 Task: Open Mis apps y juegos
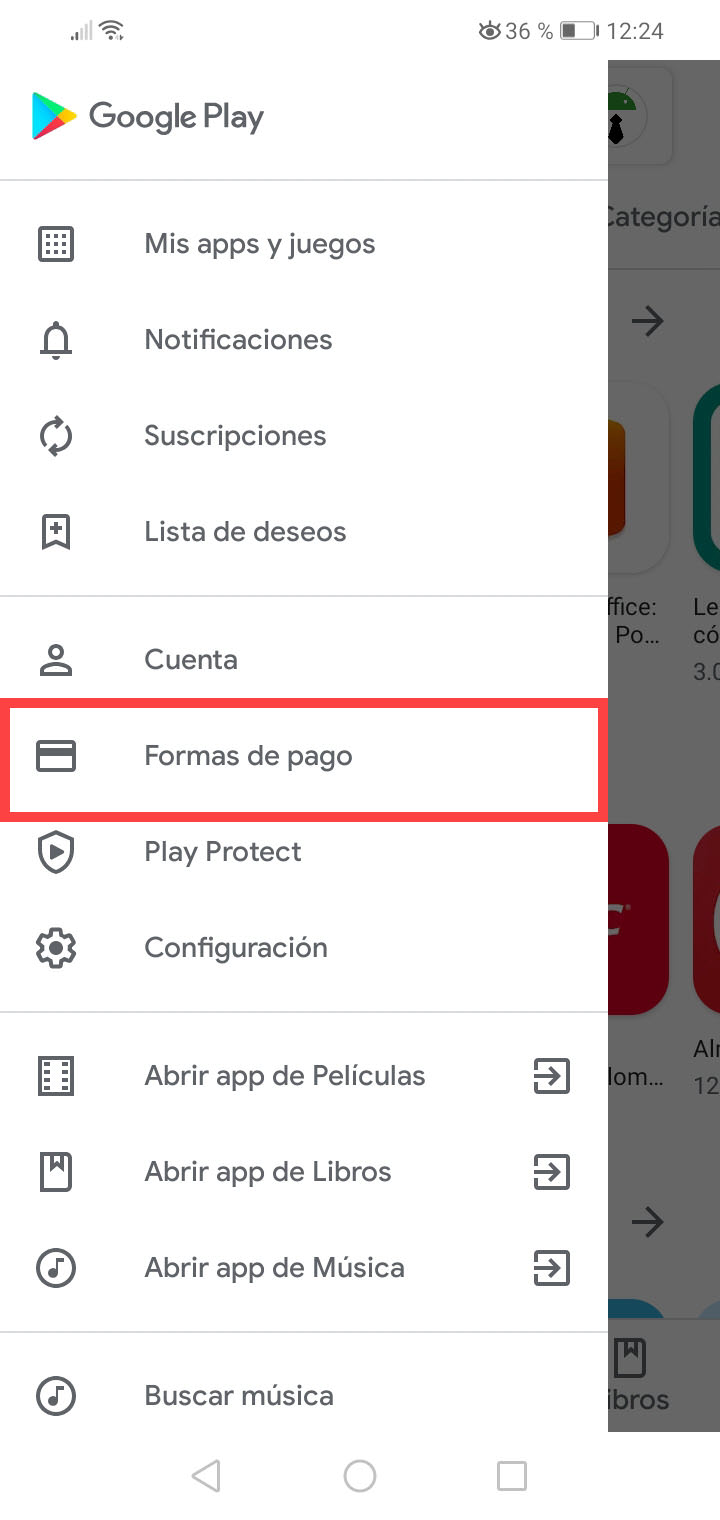click(304, 244)
